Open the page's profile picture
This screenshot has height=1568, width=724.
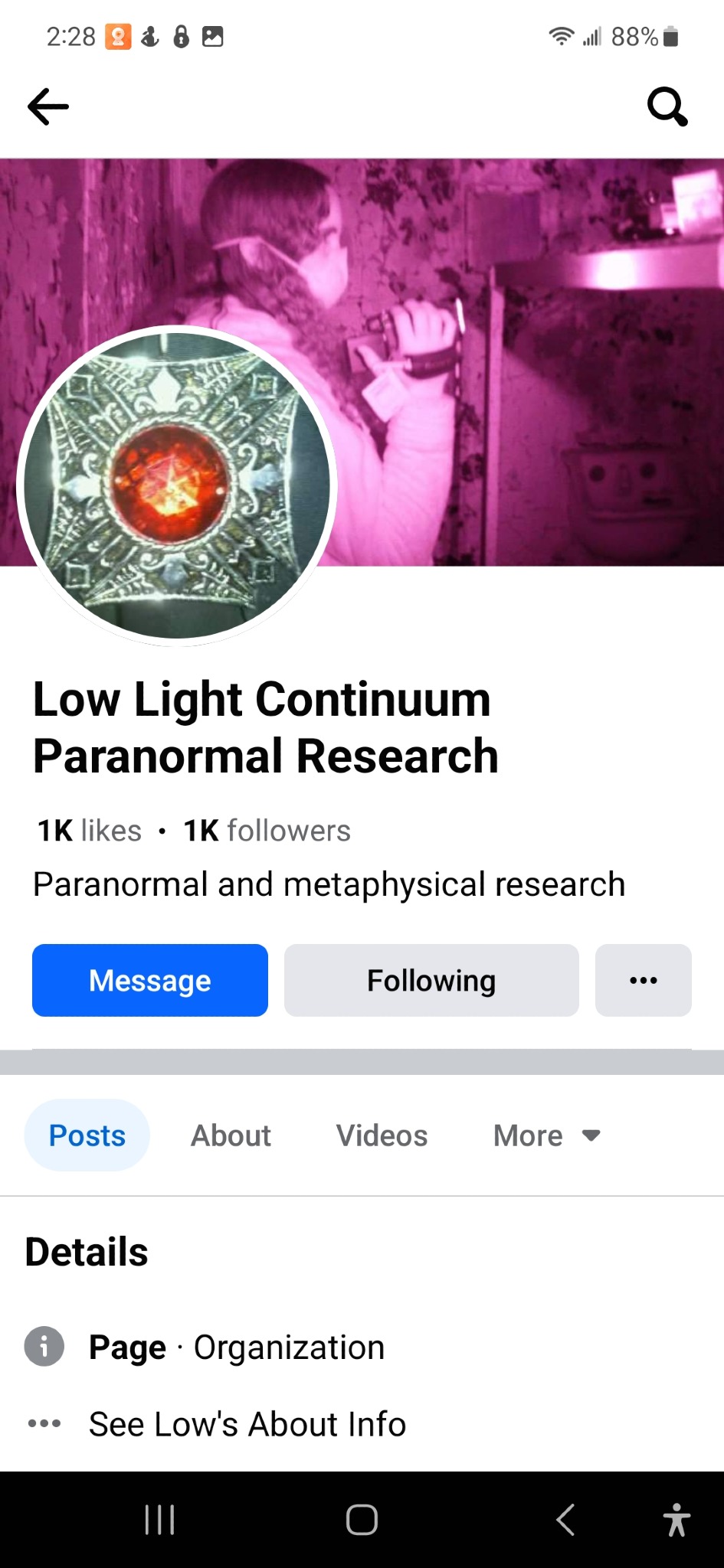pos(177,485)
